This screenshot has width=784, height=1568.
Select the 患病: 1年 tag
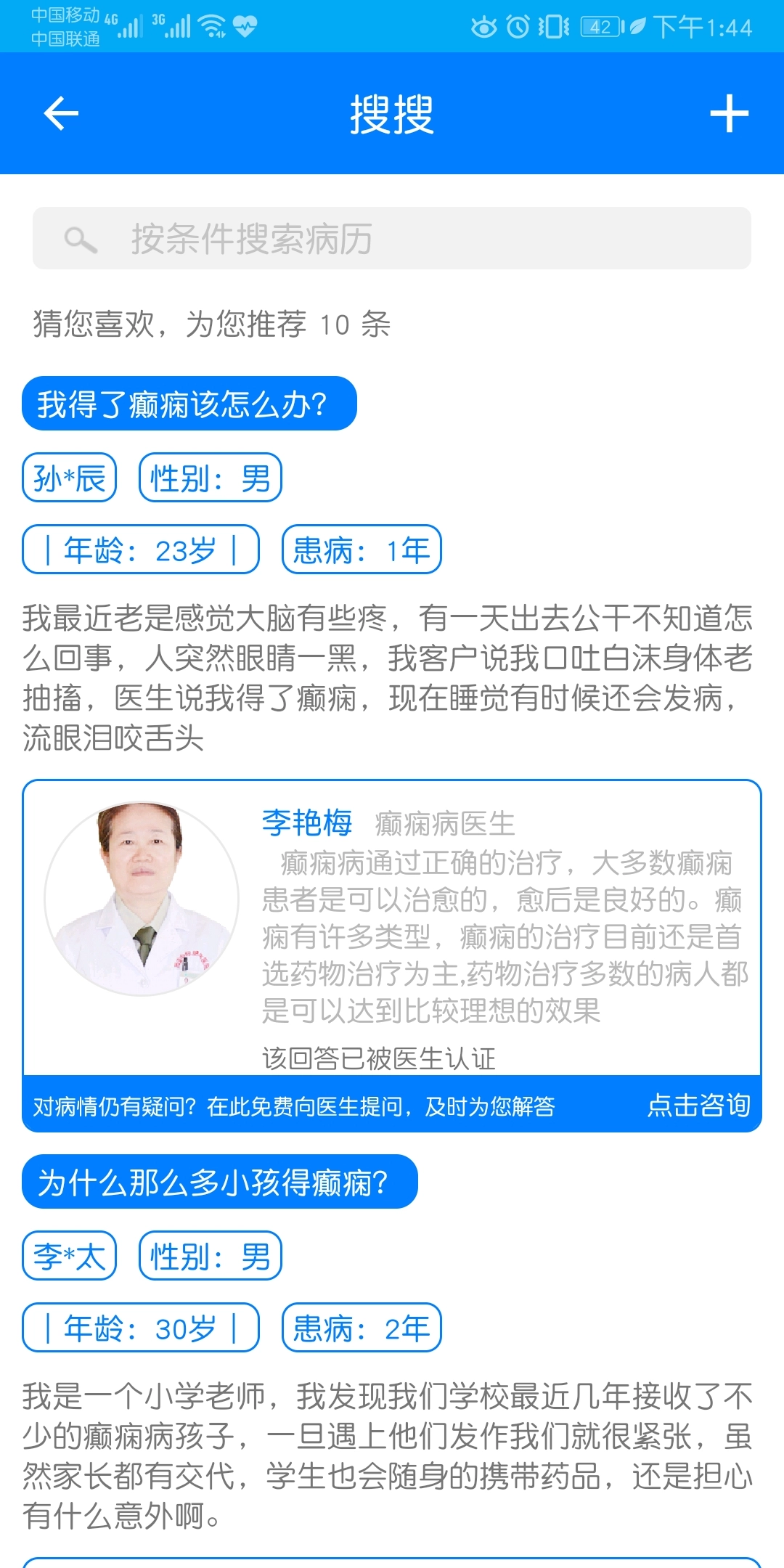360,550
